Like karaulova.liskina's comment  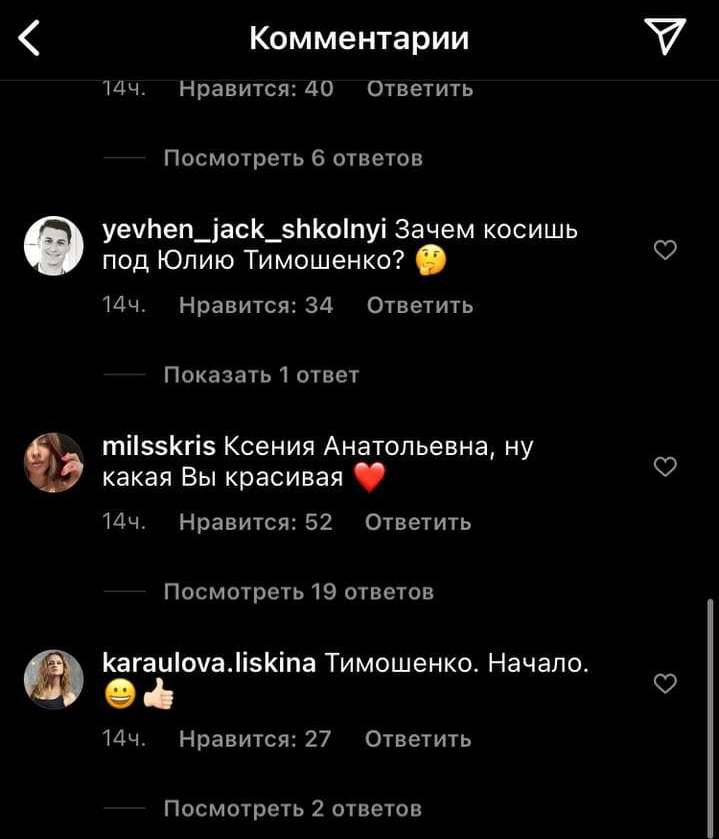pos(665,683)
